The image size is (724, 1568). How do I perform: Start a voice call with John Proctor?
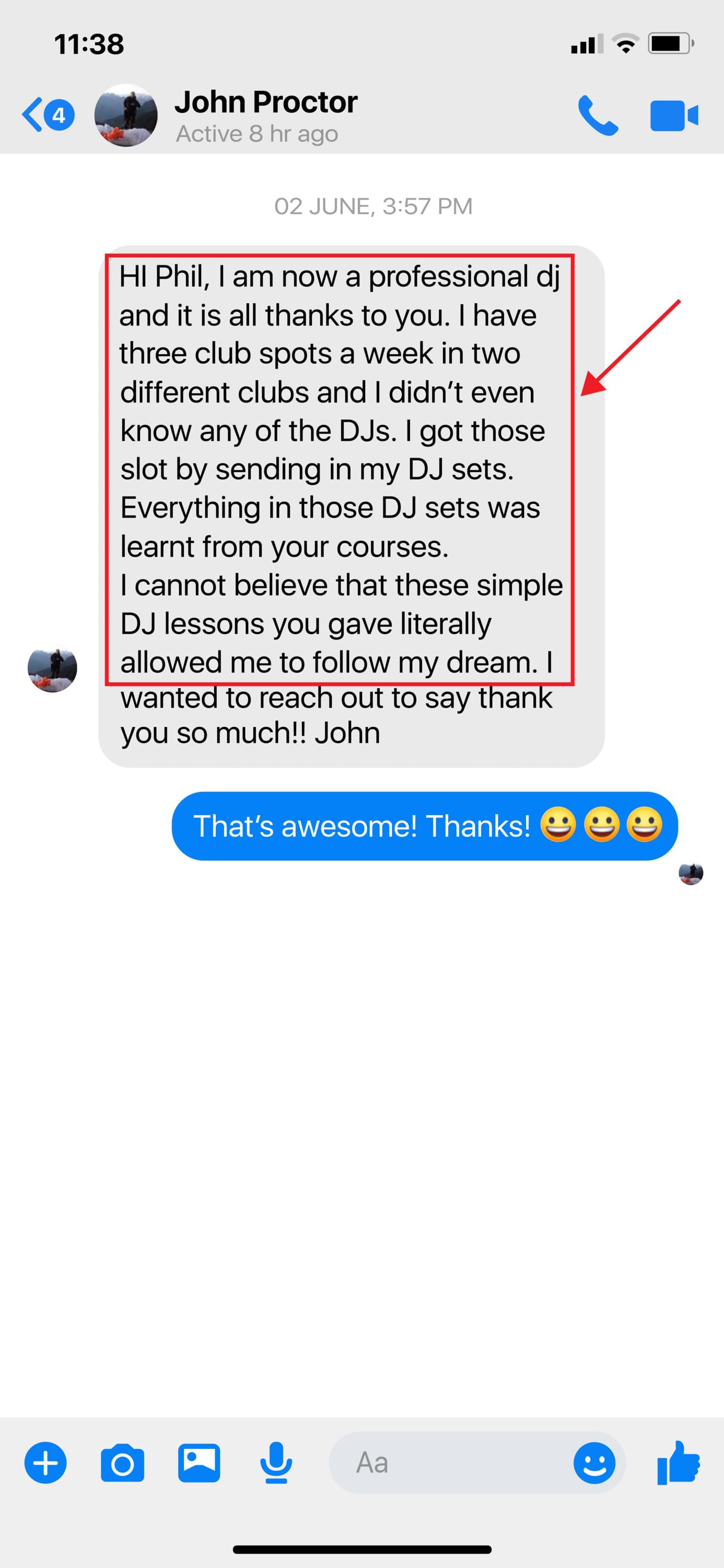click(x=598, y=115)
